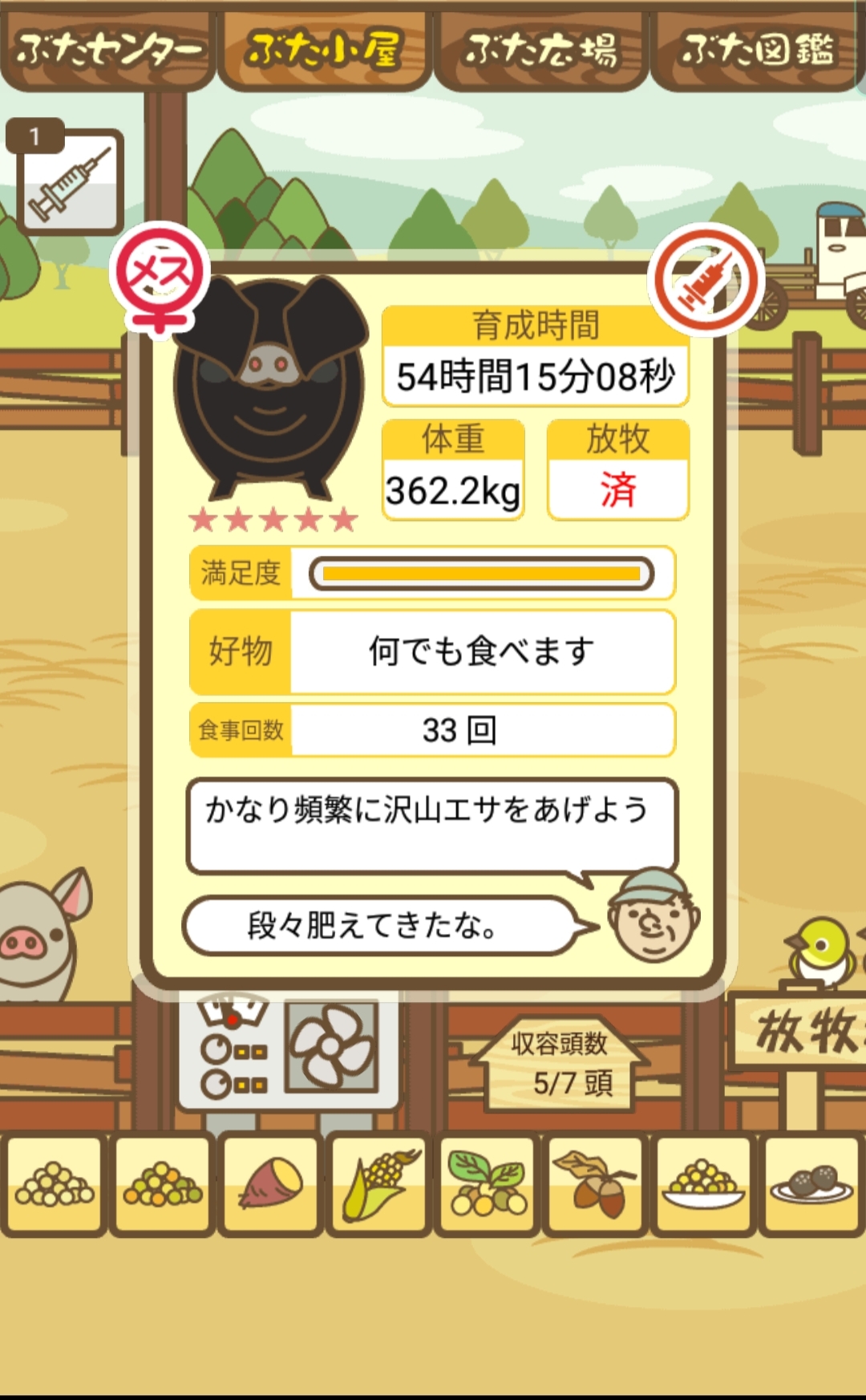
Task: Feed the pig acorns
Action: 596,1185
